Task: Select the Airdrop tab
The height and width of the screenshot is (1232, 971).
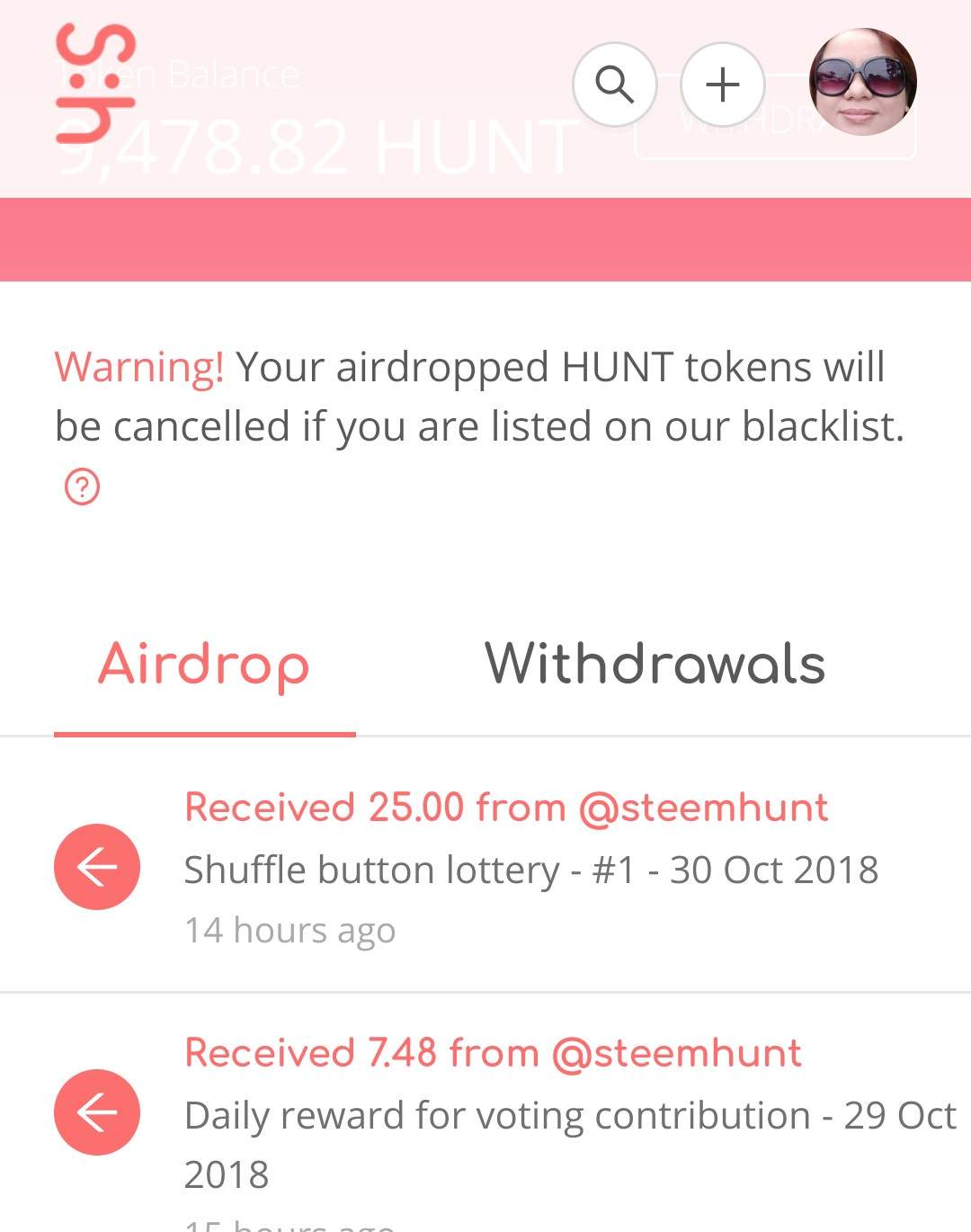Action: 204,665
